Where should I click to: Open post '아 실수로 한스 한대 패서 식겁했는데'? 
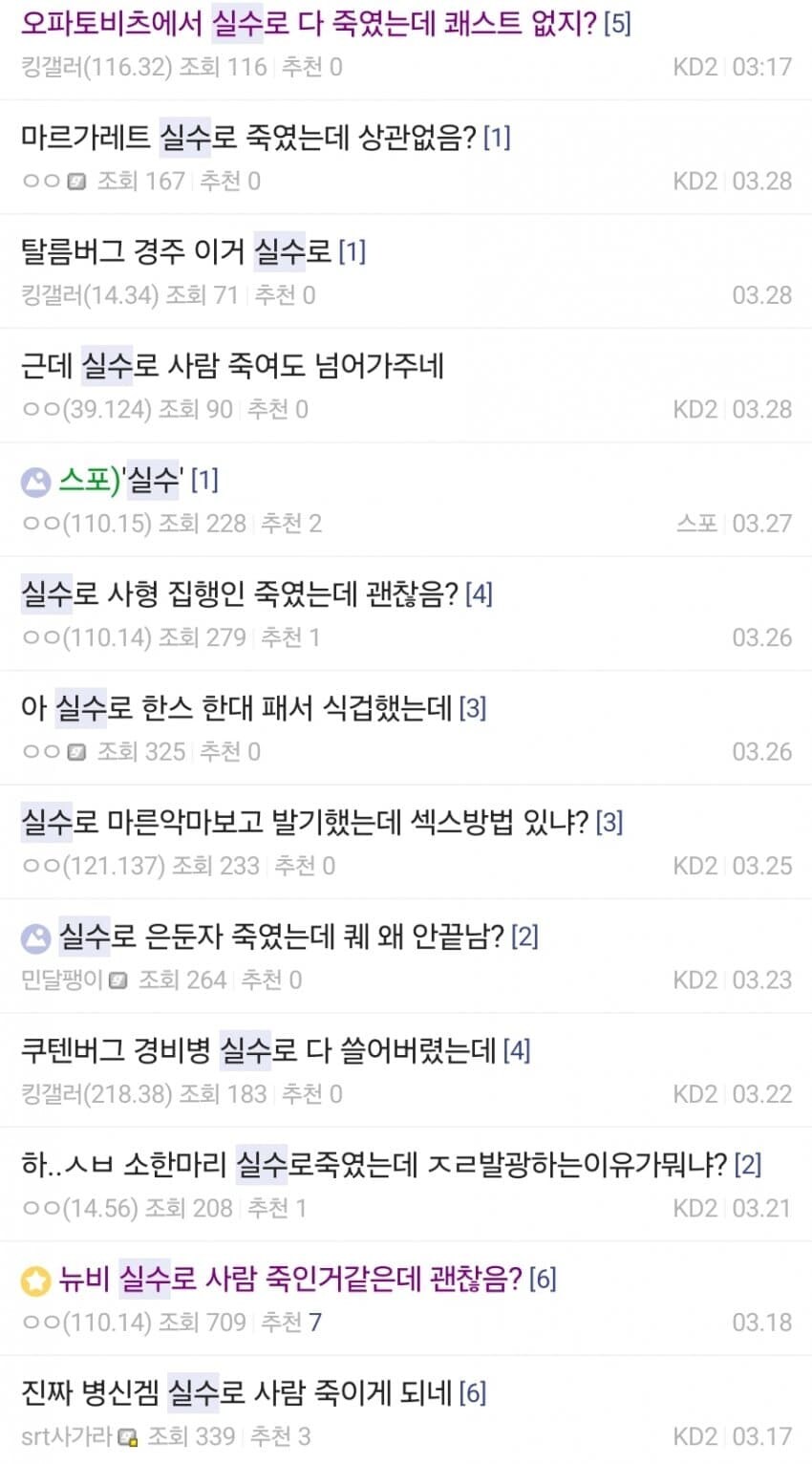[236, 708]
